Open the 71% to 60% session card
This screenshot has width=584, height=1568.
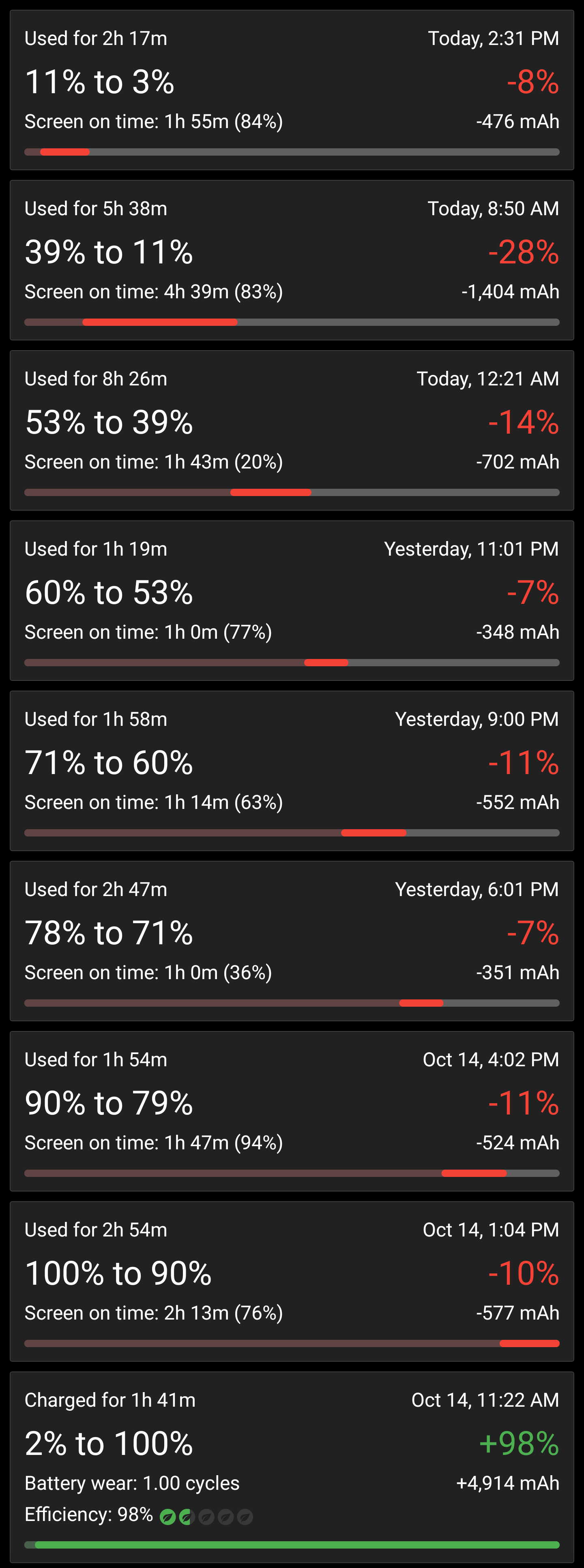tap(292, 770)
